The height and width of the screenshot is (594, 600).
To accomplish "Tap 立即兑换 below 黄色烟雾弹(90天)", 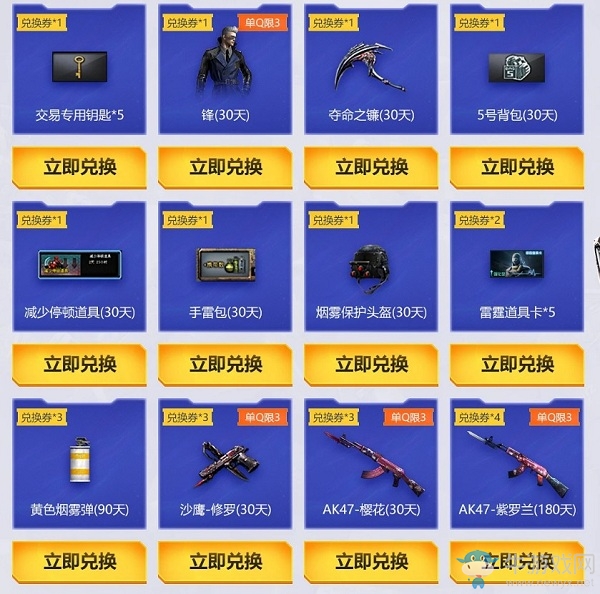I will tap(79, 561).
